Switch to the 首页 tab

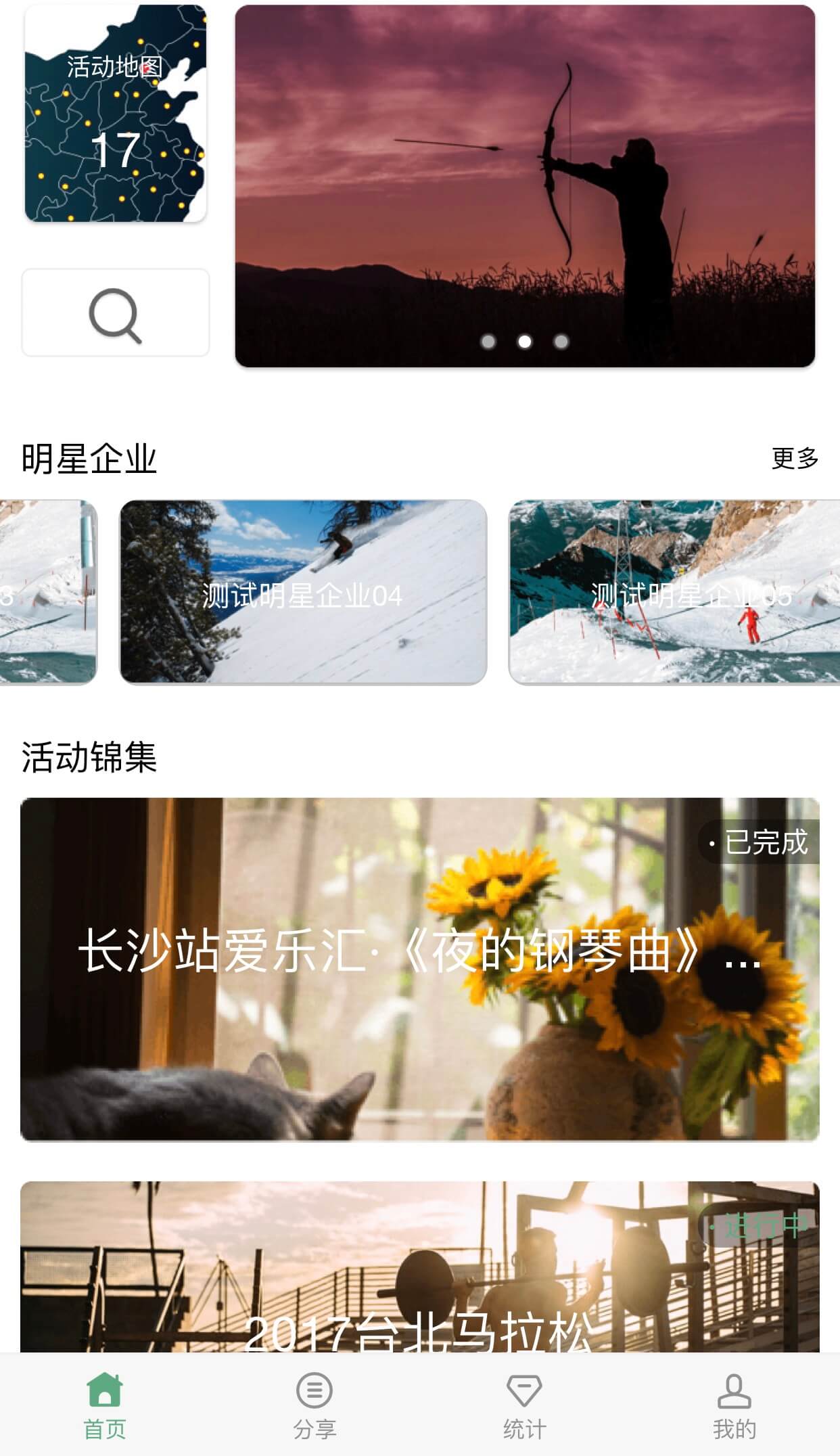click(x=105, y=1406)
